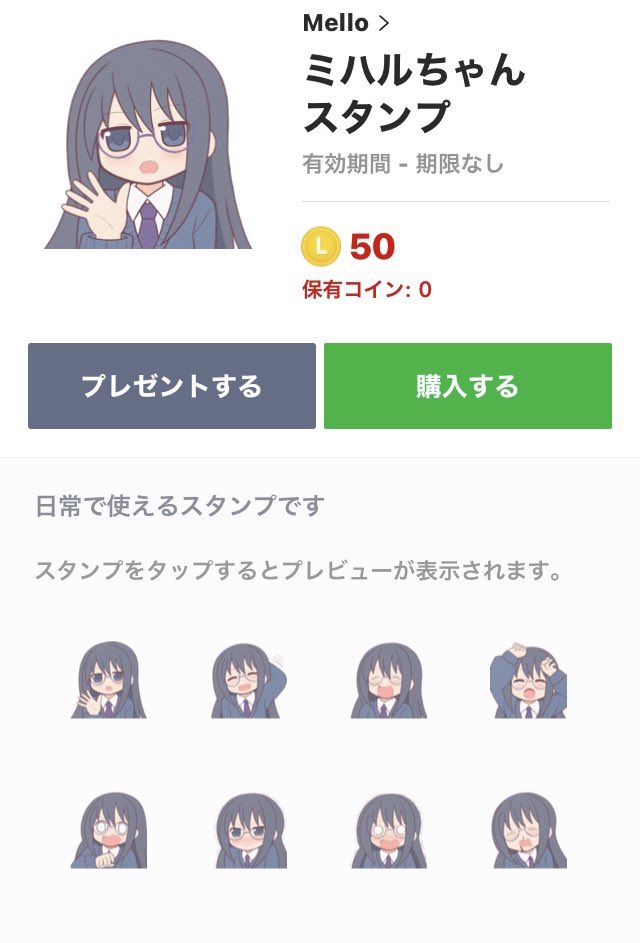Preview the waving sticker with glasses

(108, 680)
